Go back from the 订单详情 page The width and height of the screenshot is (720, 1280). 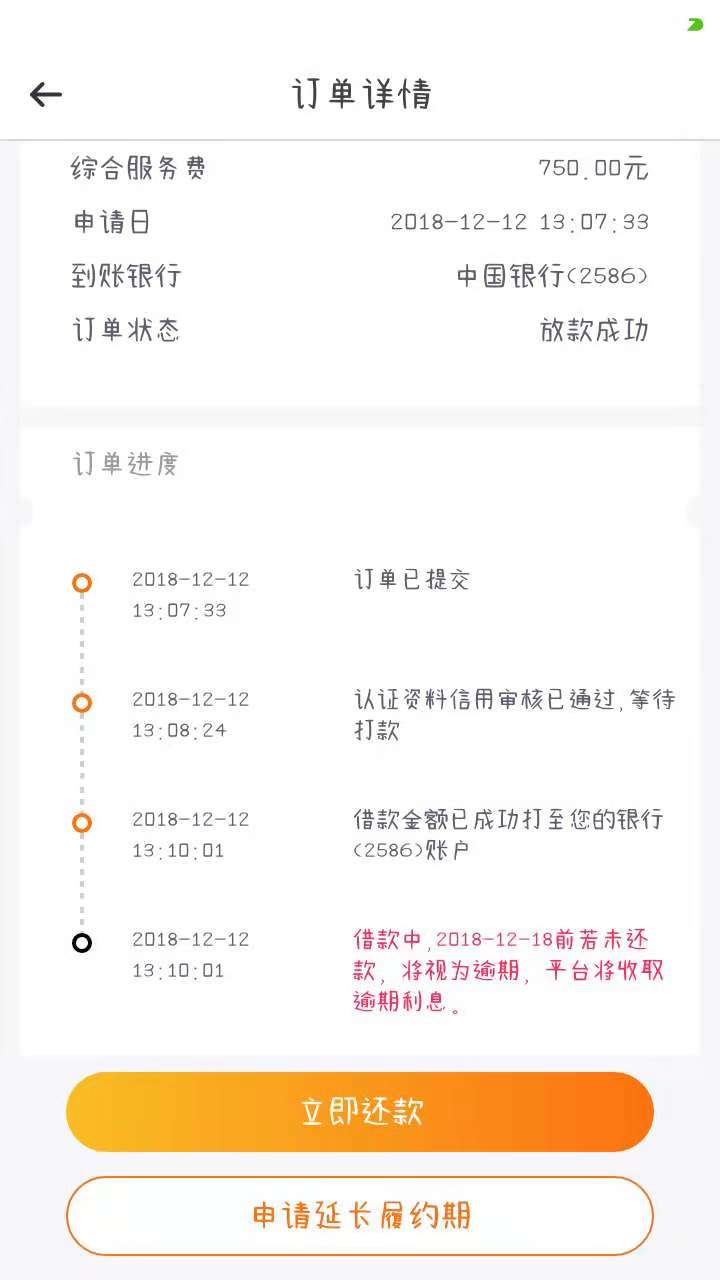click(x=46, y=95)
